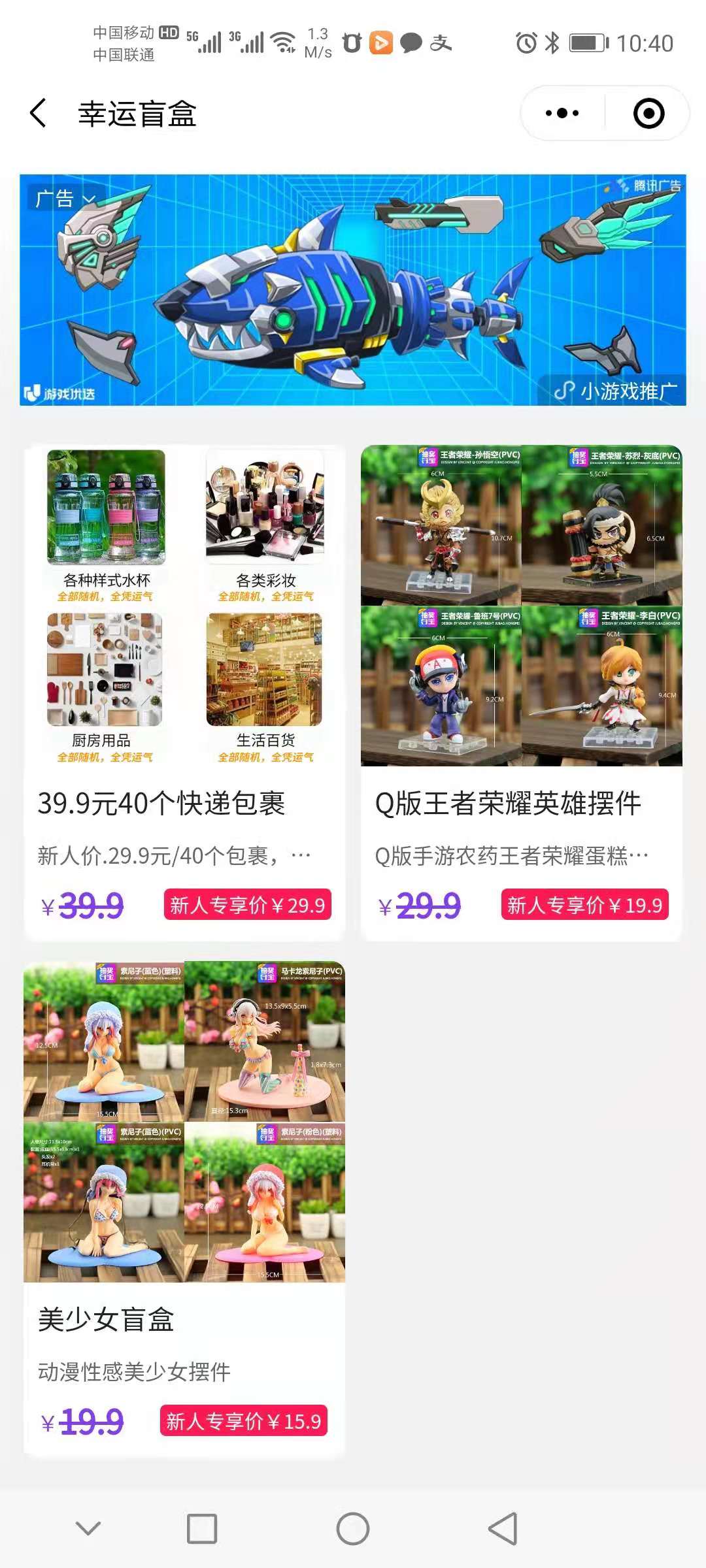Open the 美少女盲盒 product card
The width and height of the screenshot is (706, 1568).
coord(184,1318)
